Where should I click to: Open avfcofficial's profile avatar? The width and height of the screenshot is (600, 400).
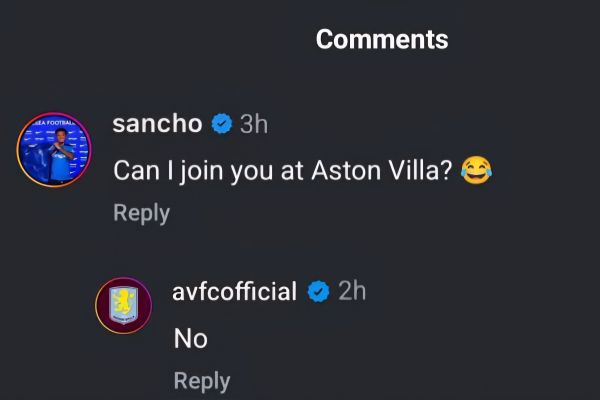[123, 304]
